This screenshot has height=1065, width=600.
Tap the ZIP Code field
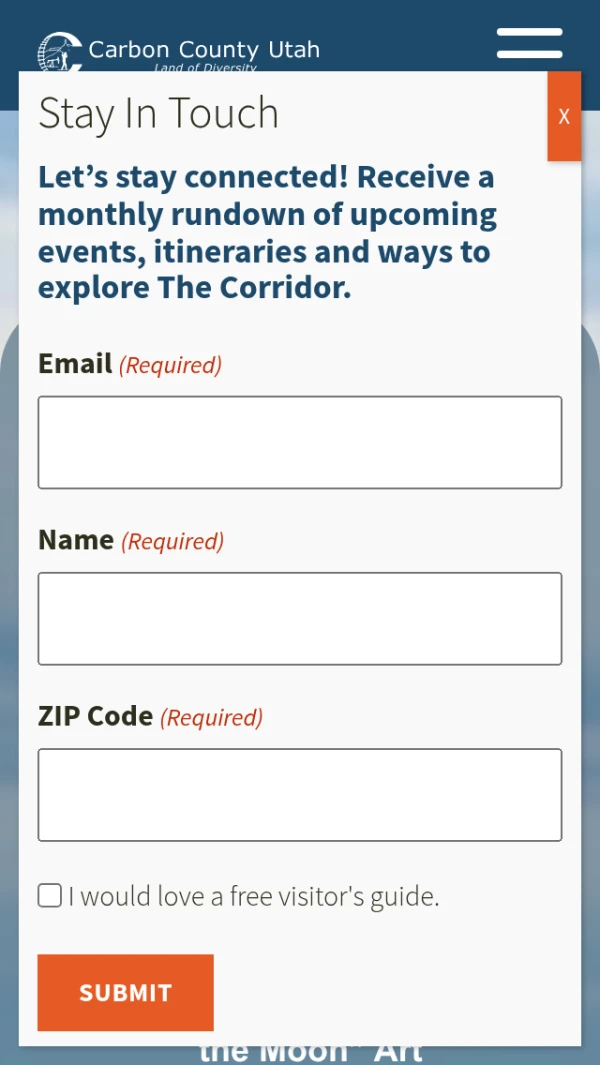[x=300, y=794]
